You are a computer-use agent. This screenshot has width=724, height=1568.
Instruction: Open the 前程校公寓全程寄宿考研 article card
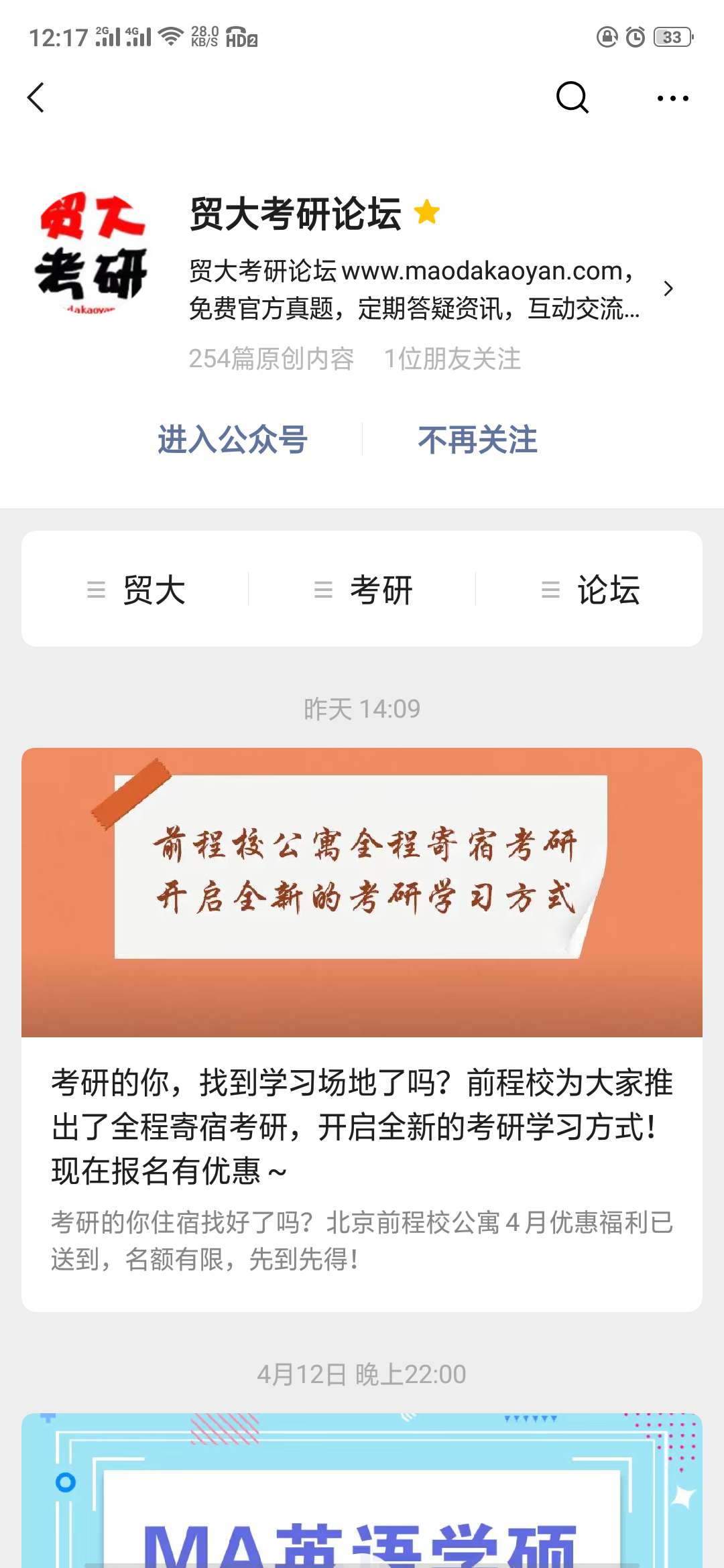pos(362,1029)
